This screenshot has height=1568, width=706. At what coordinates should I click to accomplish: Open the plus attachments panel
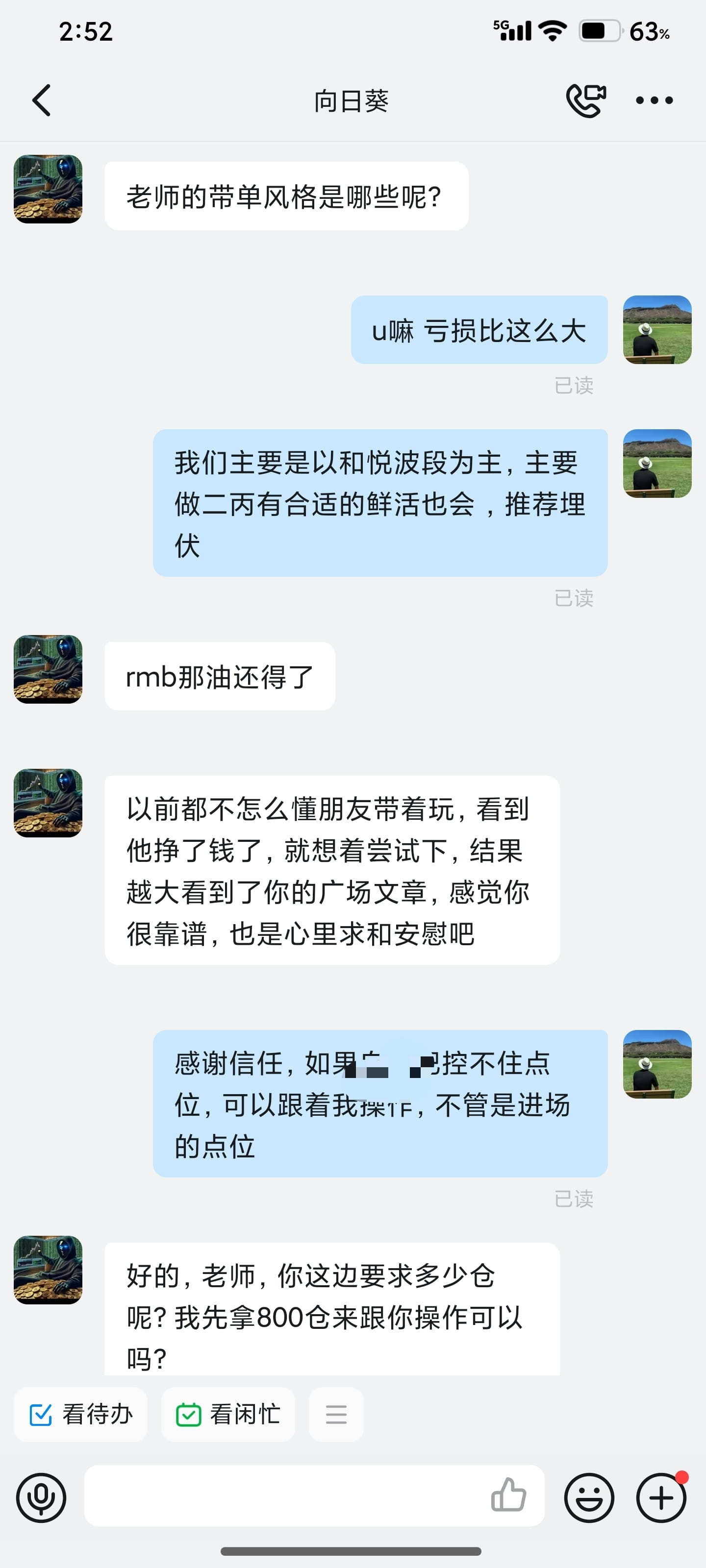661,1497
